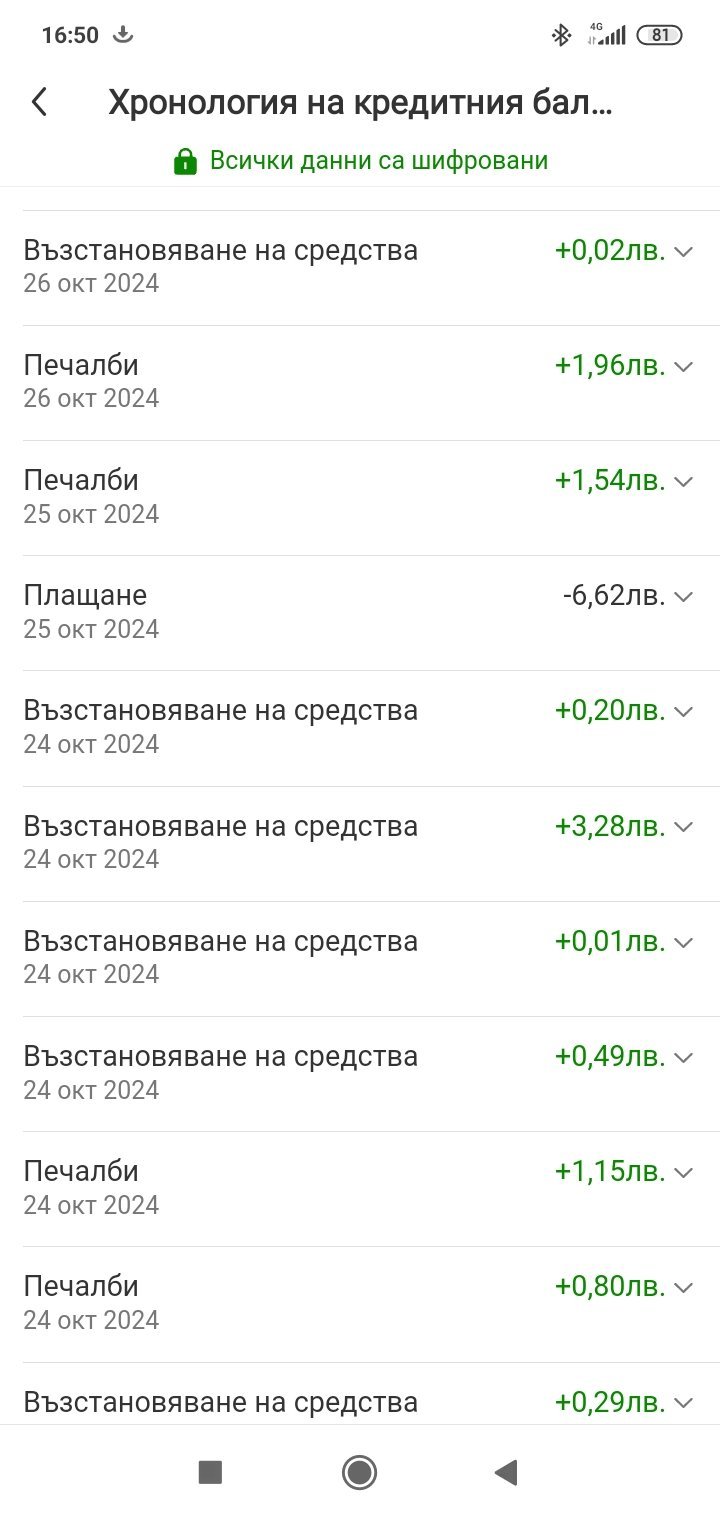Expand the +1,54лв. Печалби entry
720x1520 pixels.
click(x=684, y=481)
